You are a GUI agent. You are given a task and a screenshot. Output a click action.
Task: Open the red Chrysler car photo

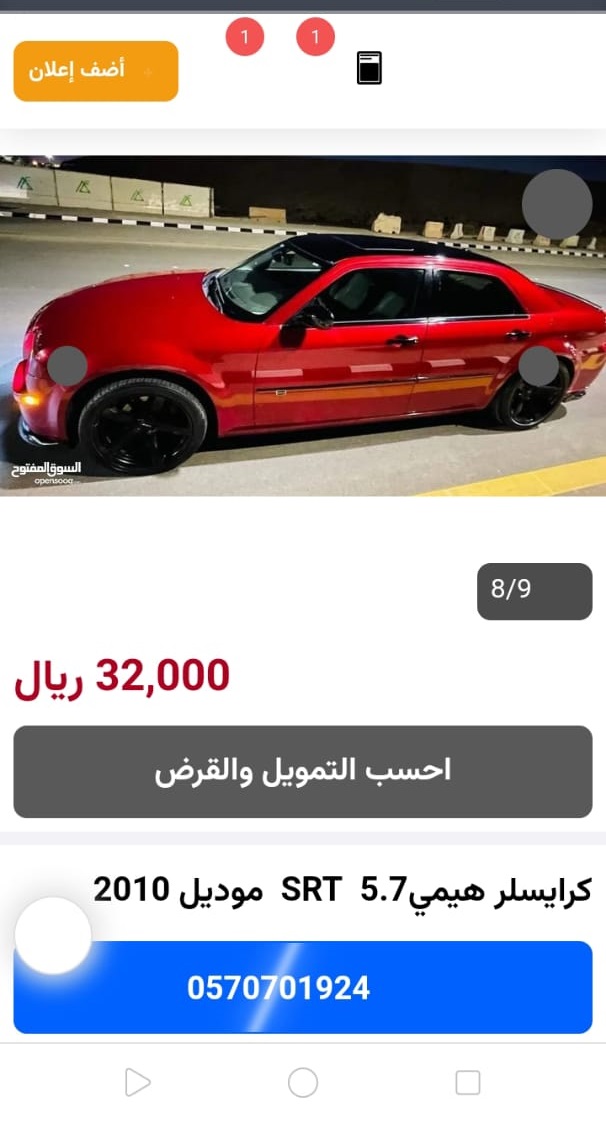[303, 326]
